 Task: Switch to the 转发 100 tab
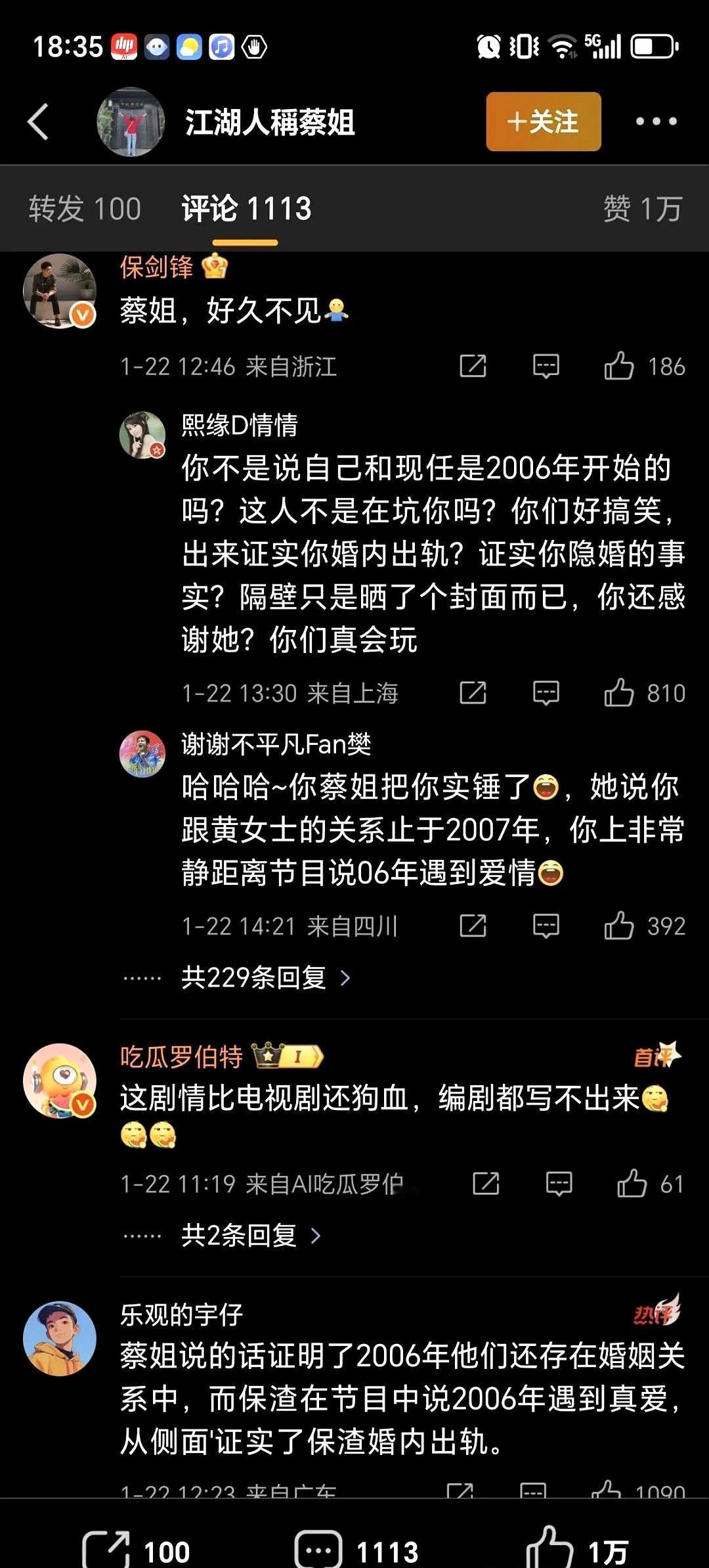tap(84, 207)
